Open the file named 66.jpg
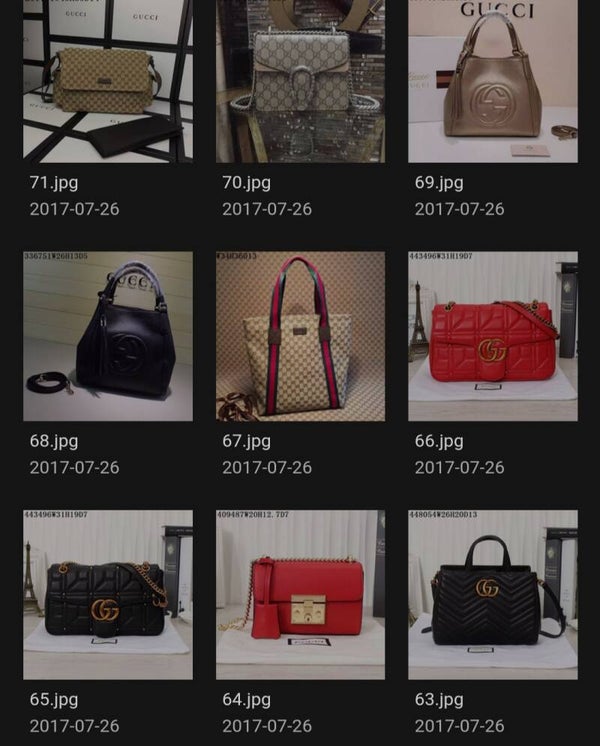600x746 pixels. tap(492, 336)
